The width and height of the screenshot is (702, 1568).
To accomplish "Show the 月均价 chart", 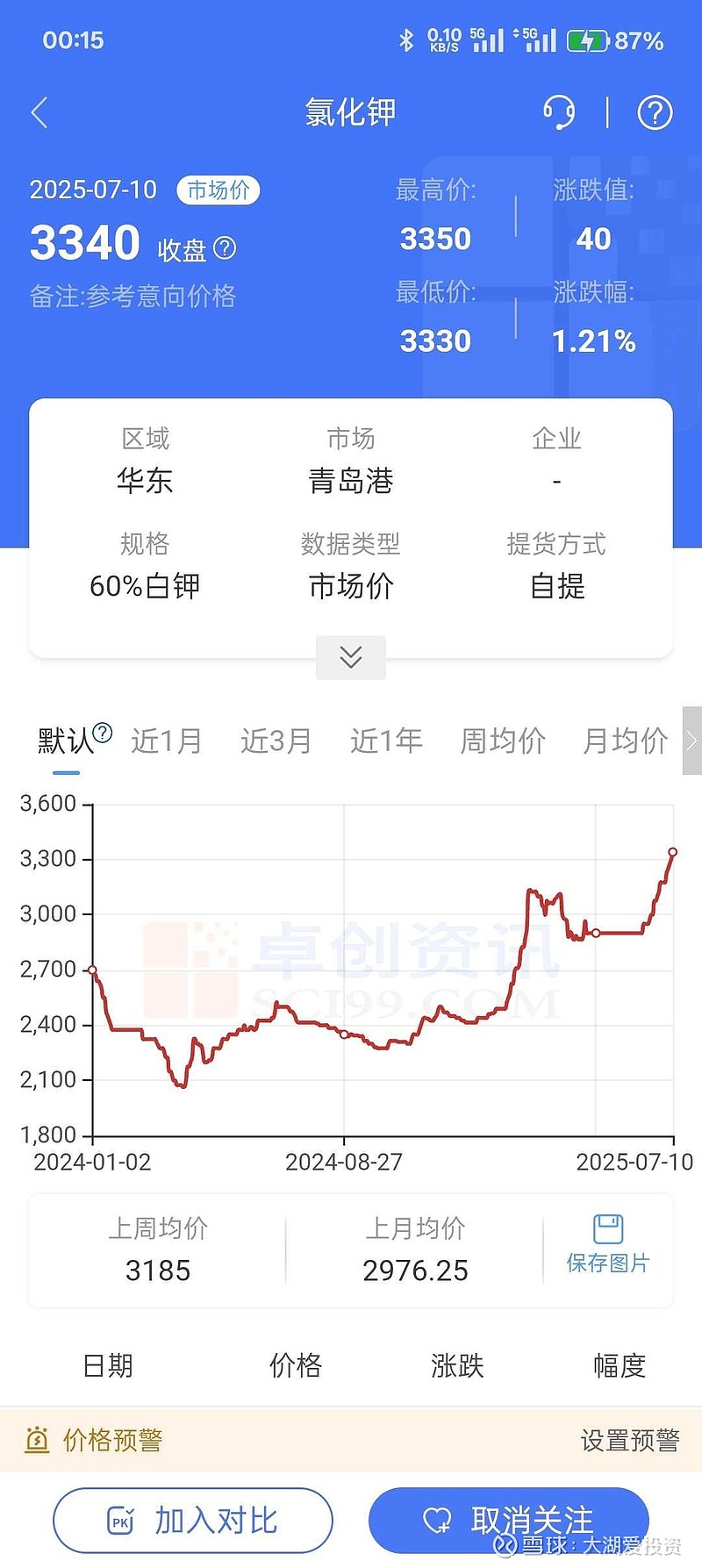I will point(626,741).
